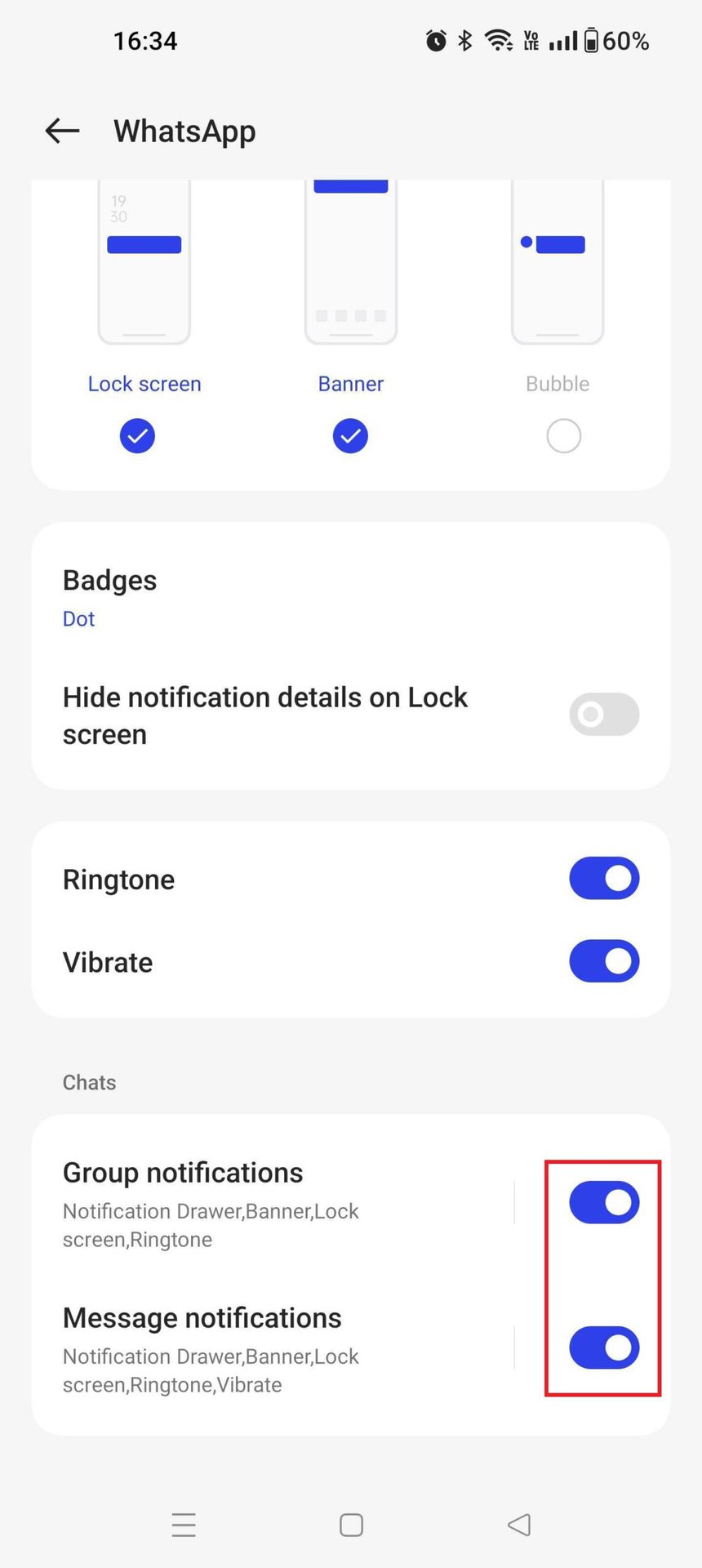
Task: Switch off Message notifications toggle
Action: 603,1347
